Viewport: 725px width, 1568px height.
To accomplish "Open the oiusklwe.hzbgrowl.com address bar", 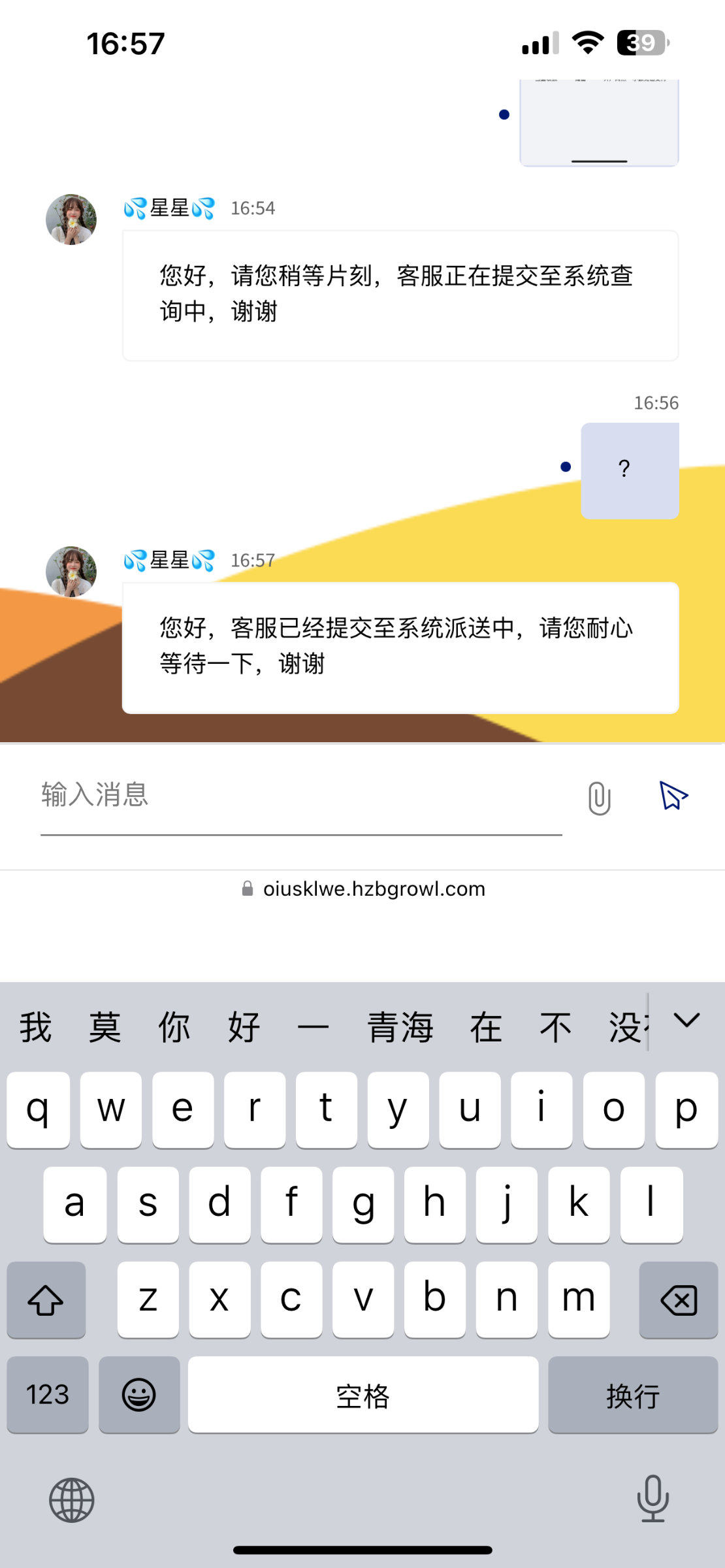I will 363,889.
